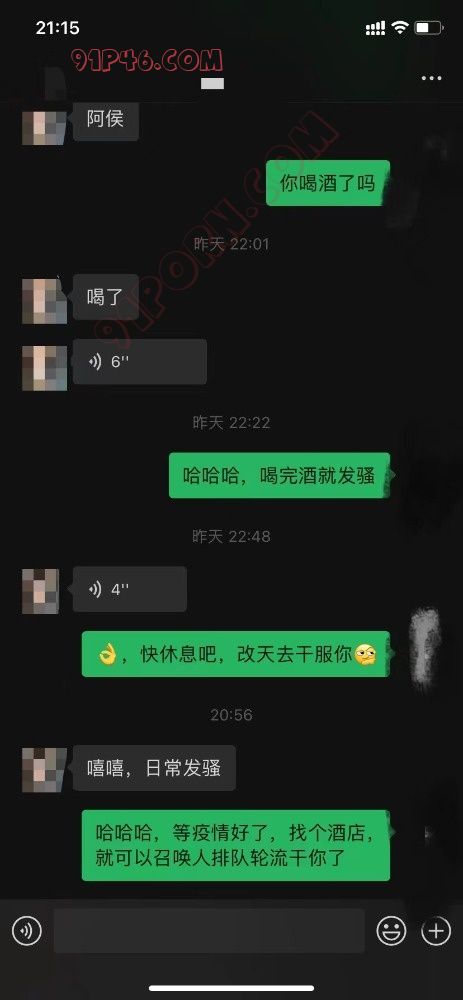Focus the message text field
The height and width of the screenshot is (1000, 463).
point(209,931)
